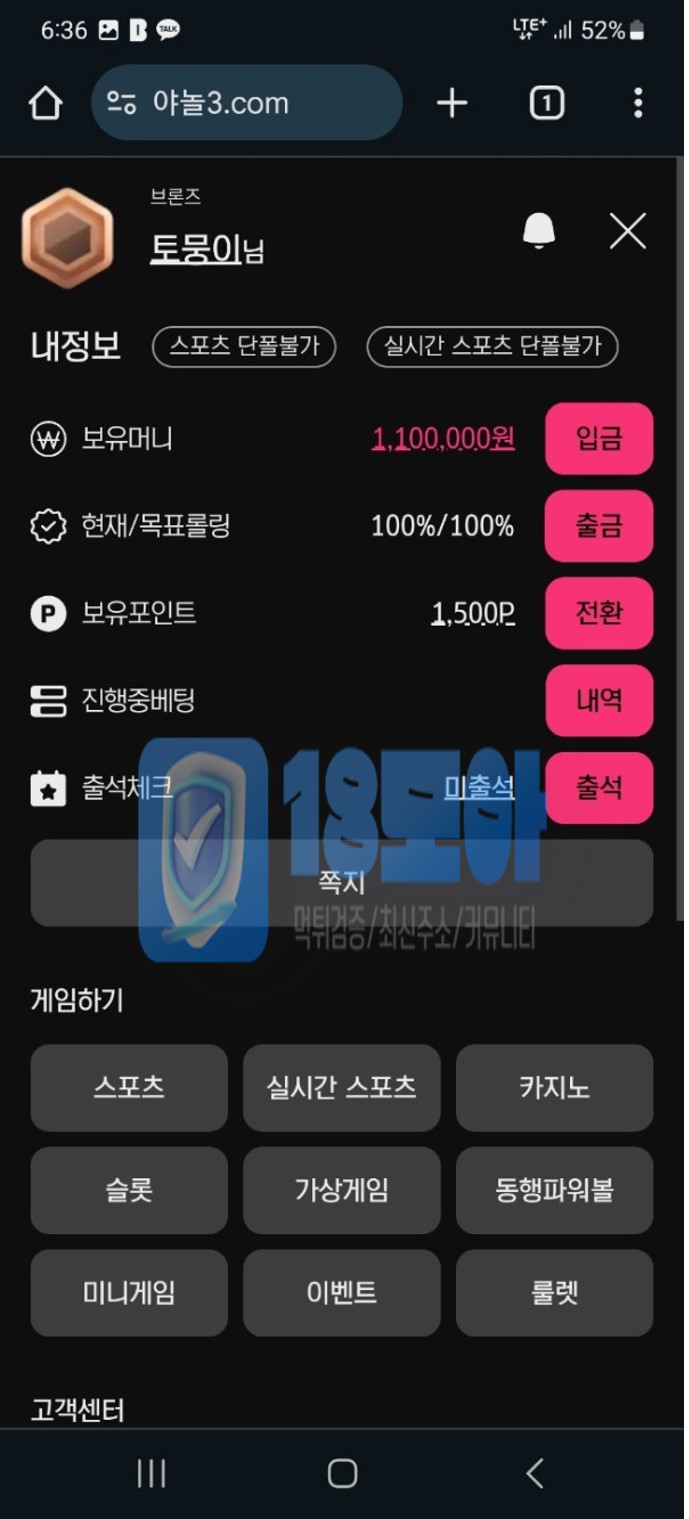This screenshot has width=689, height=1519.
Task: Select the 슬롯 games button
Action: (129, 1190)
